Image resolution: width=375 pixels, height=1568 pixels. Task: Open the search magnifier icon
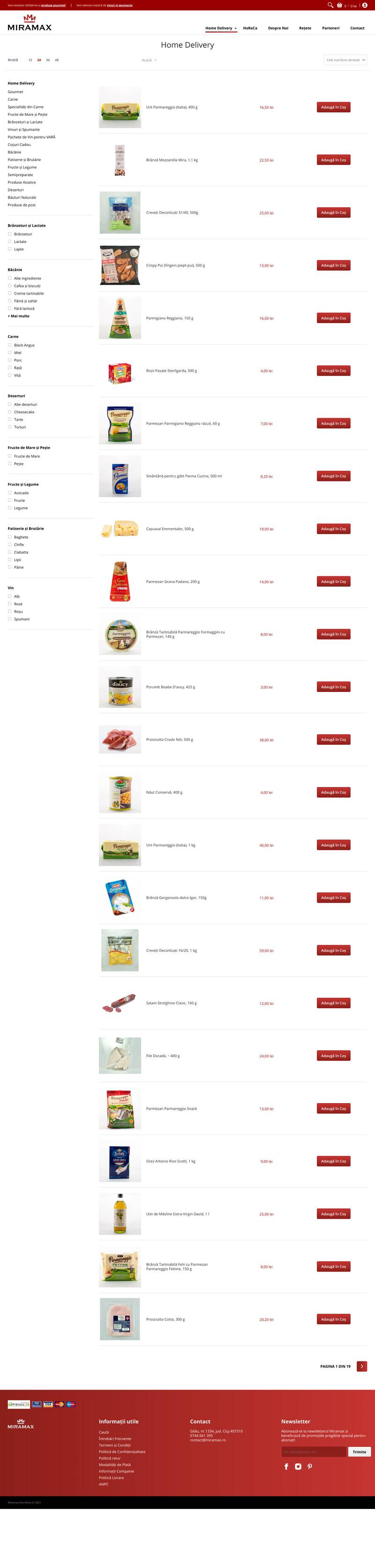click(x=330, y=5)
